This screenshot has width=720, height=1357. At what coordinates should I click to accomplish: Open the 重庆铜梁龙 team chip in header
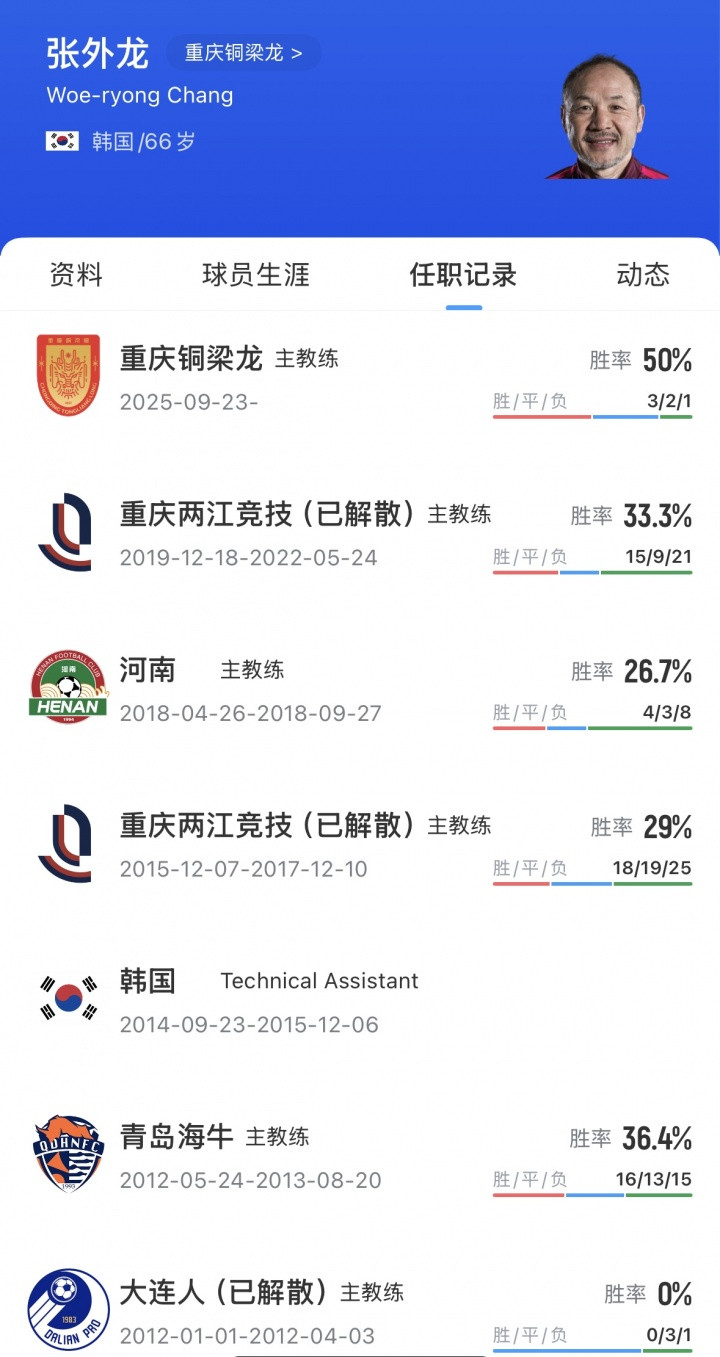point(243,53)
